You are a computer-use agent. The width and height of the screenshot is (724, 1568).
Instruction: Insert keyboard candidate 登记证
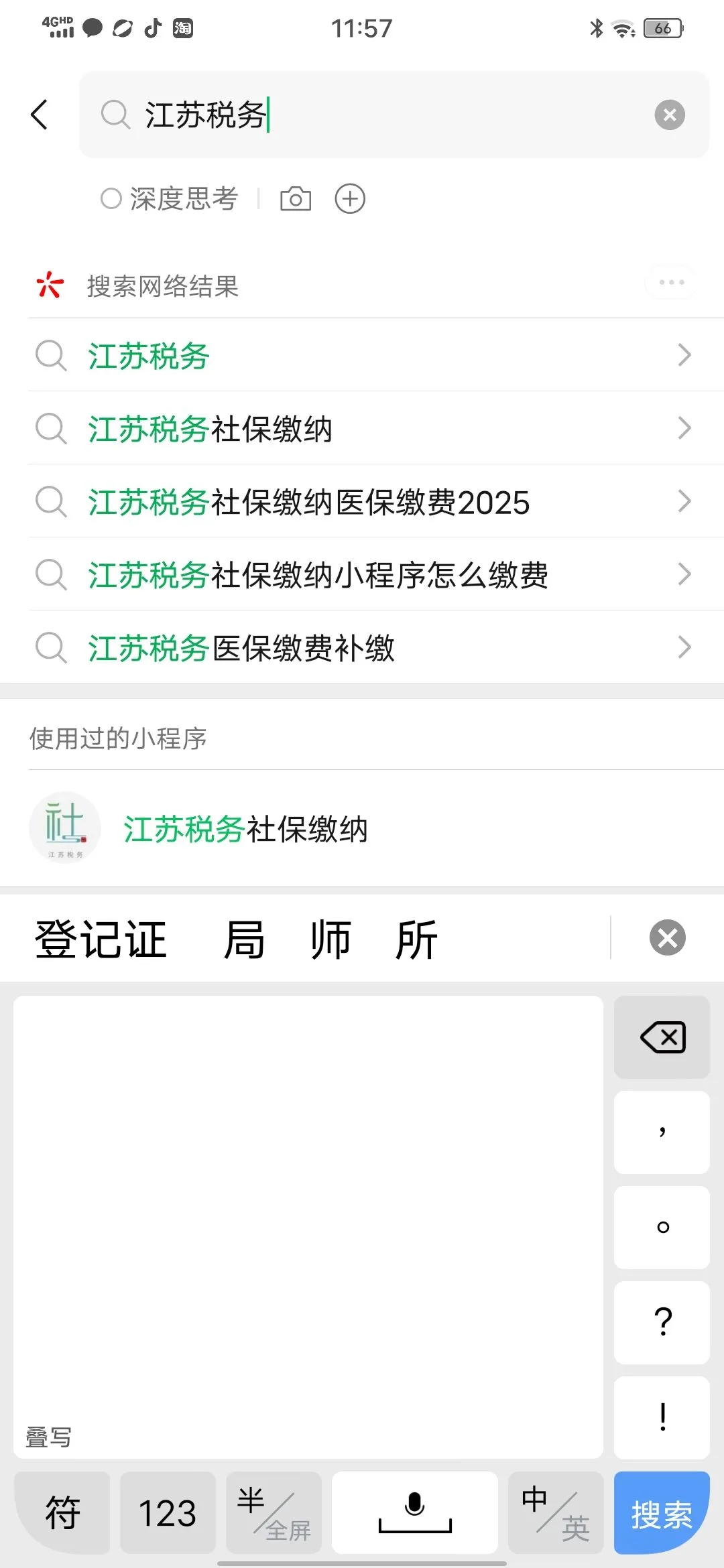click(x=101, y=939)
